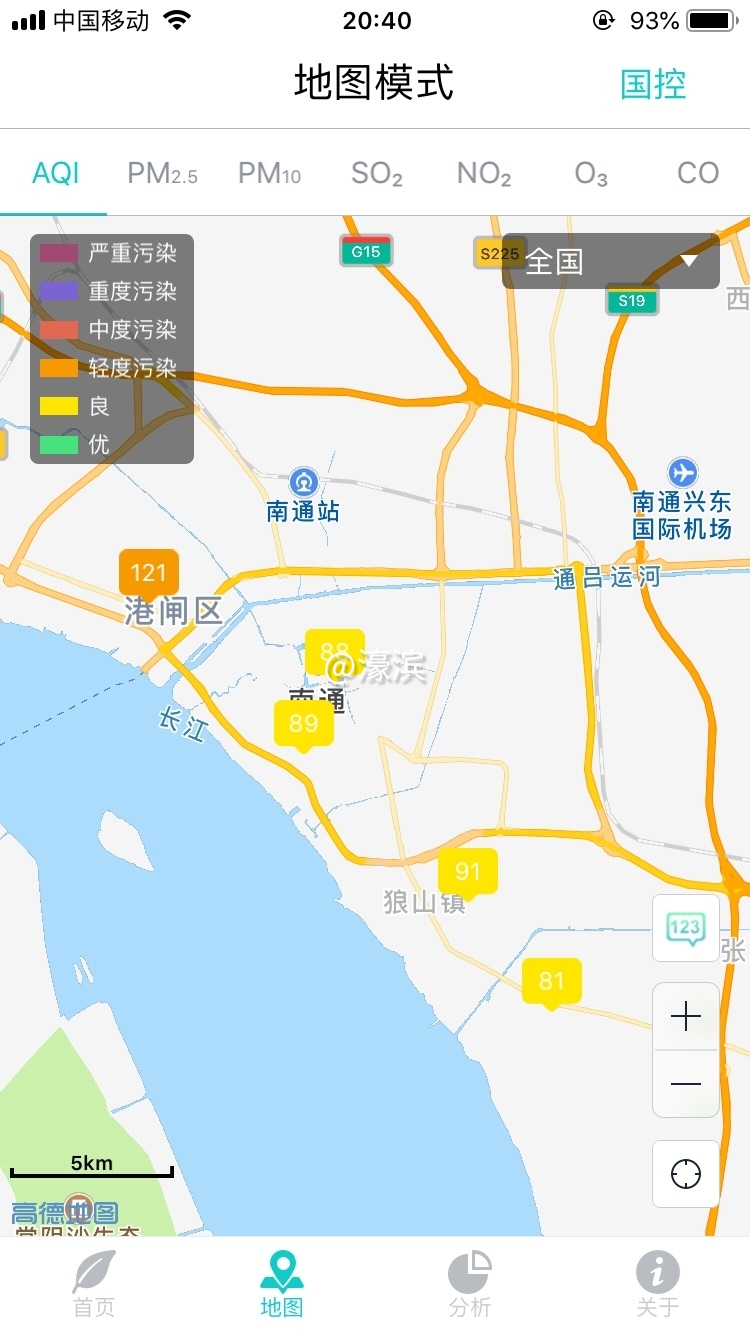Switch to the PM2.5 tab
This screenshot has width=750, height=1334.
162,173
